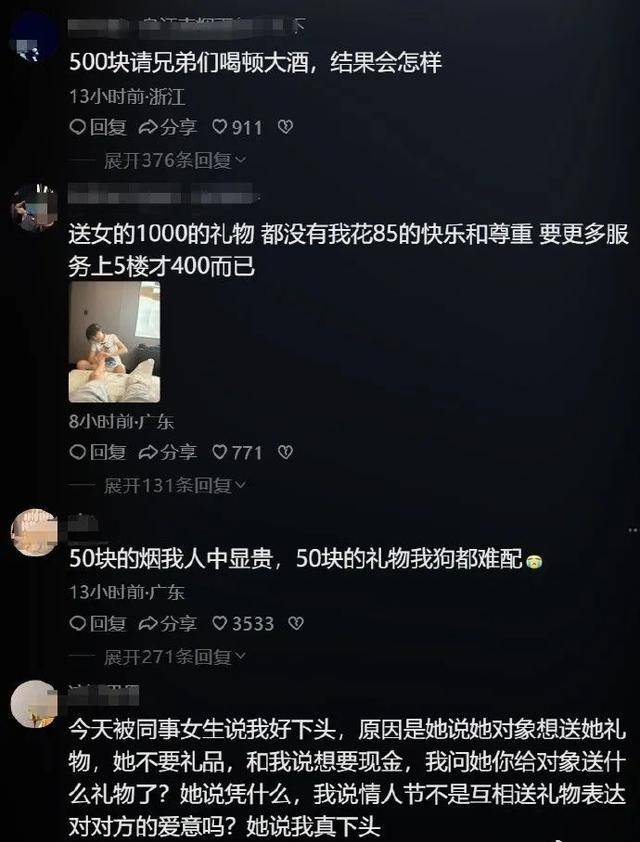Reply to the 50块的烟我人中显贵 comment
The height and width of the screenshot is (842, 640).
[97, 623]
